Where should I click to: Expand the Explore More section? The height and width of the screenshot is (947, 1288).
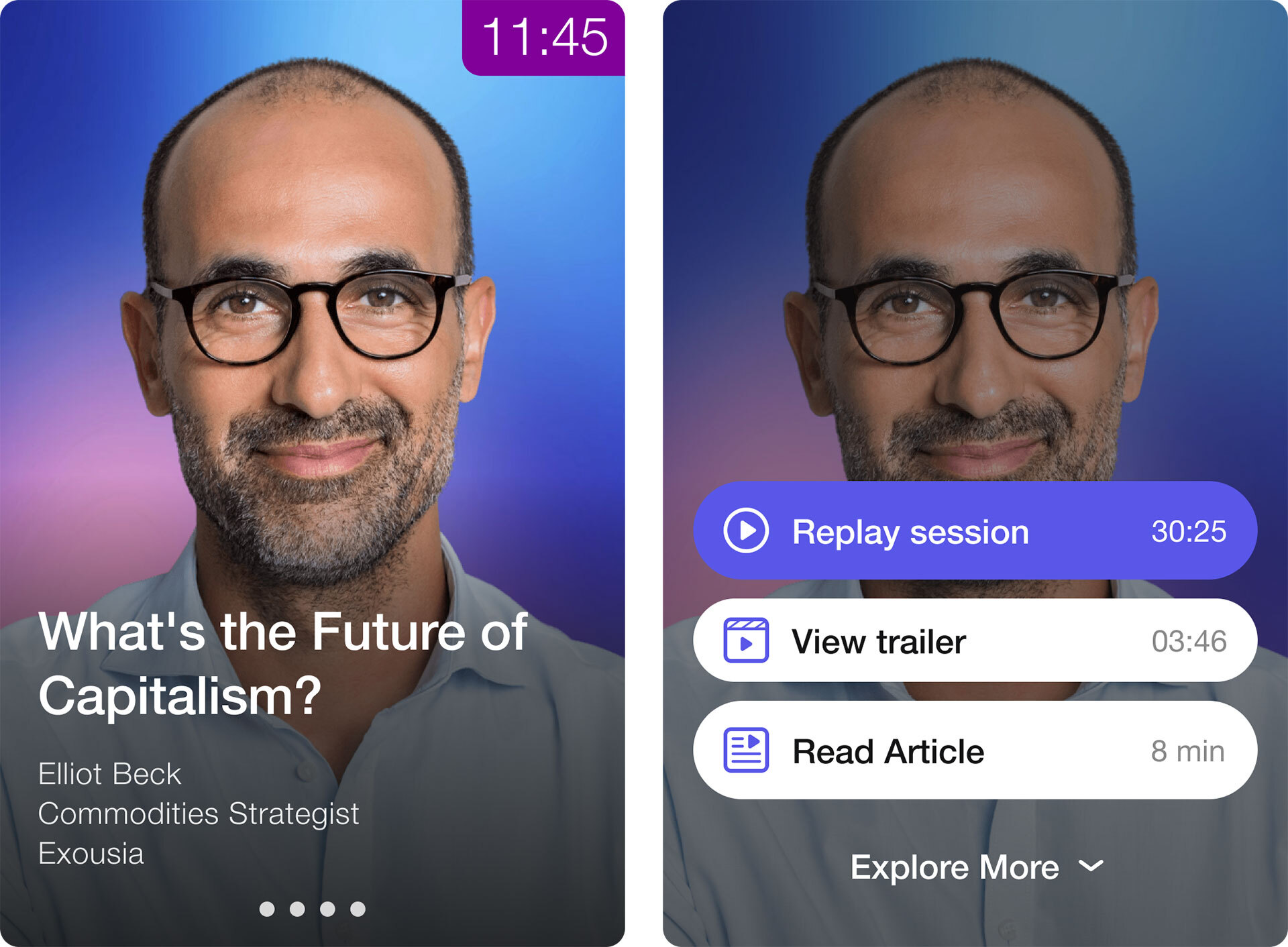click(976, 867)
